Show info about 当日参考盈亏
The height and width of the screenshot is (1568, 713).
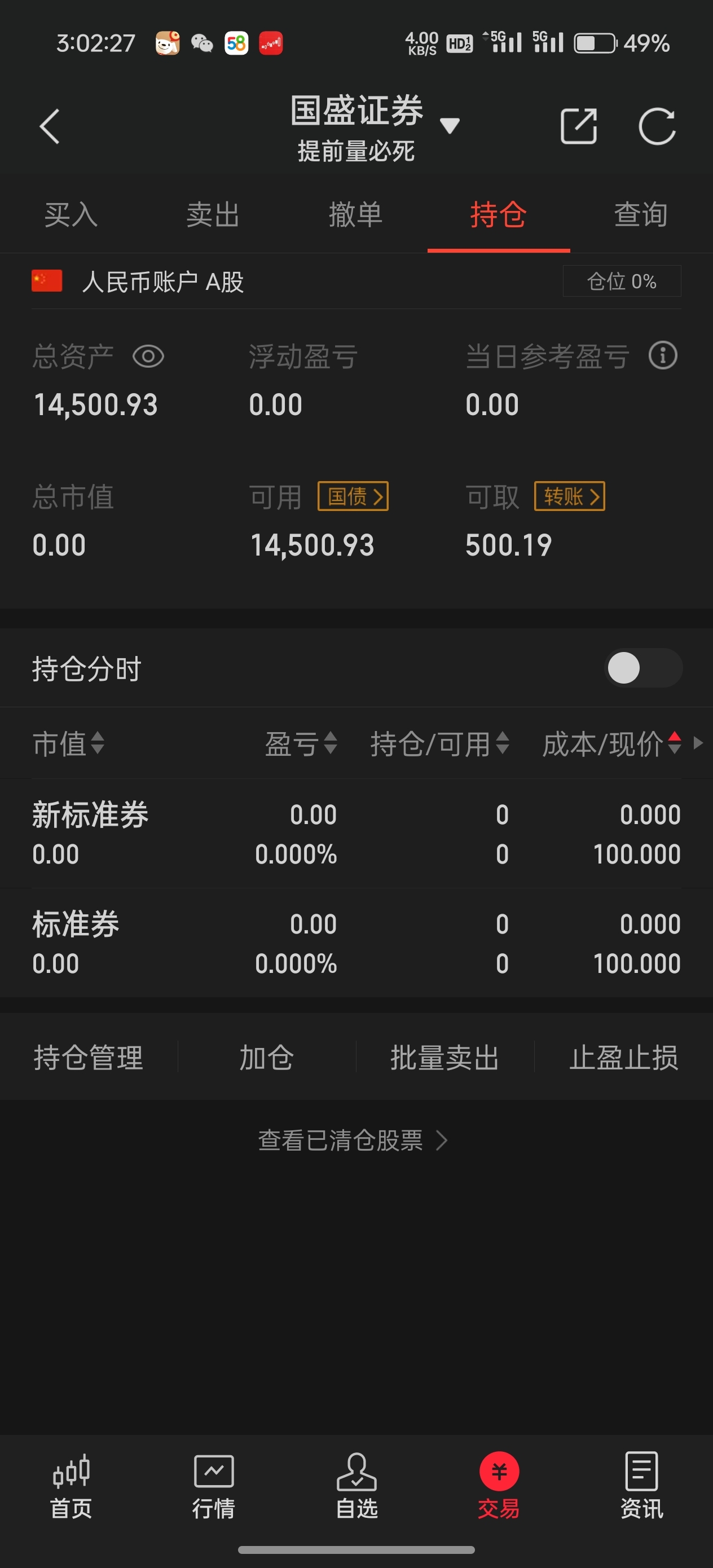click(662, 355)
